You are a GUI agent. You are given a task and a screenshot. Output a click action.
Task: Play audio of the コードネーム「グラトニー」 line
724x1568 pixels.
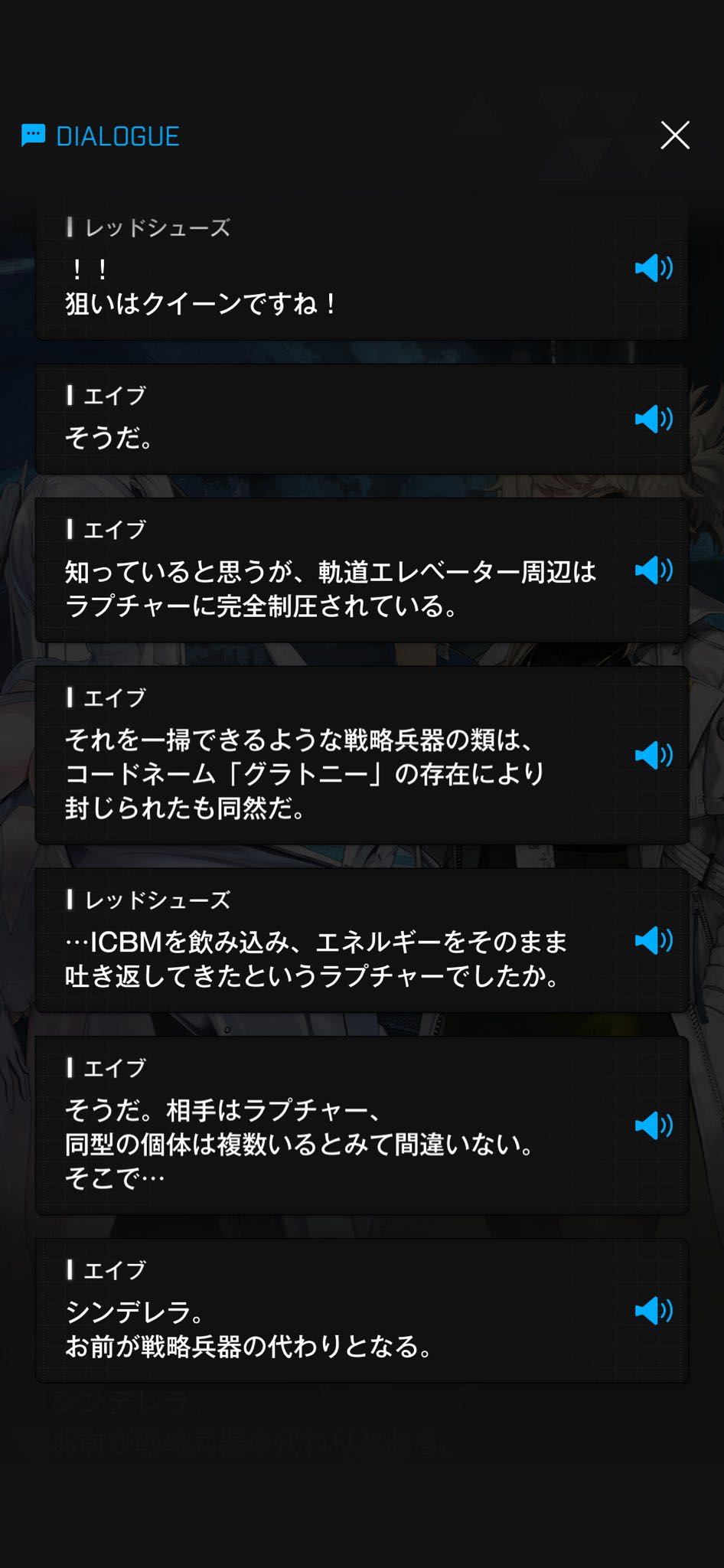[x=654, y=755]
